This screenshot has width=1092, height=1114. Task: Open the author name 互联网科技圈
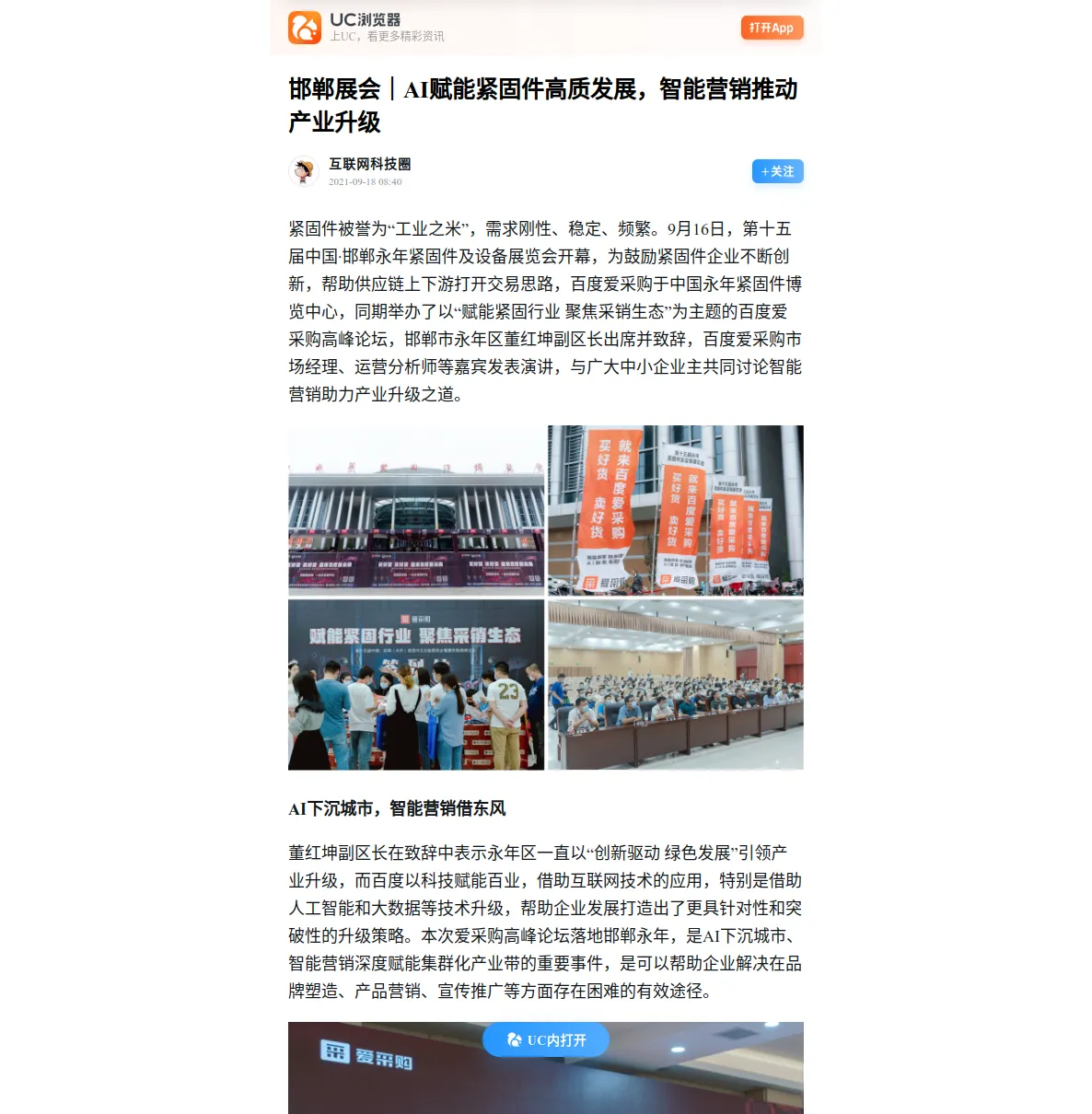(370, 164)
